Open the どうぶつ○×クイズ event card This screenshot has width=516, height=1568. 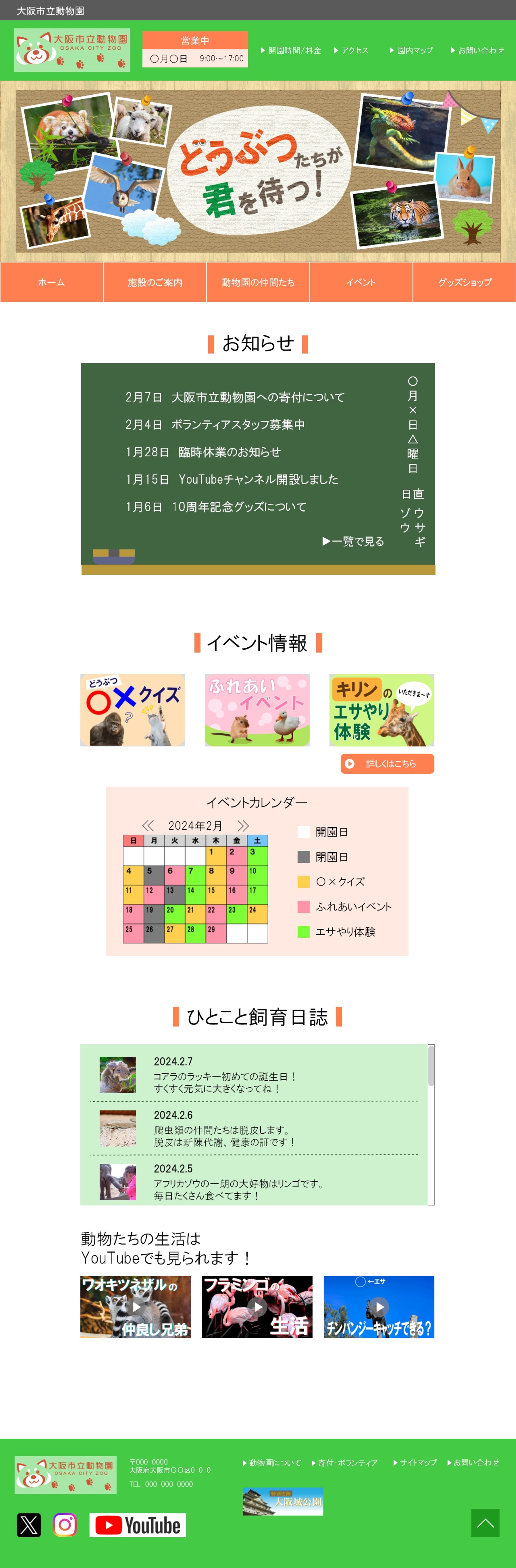(133, 710)
